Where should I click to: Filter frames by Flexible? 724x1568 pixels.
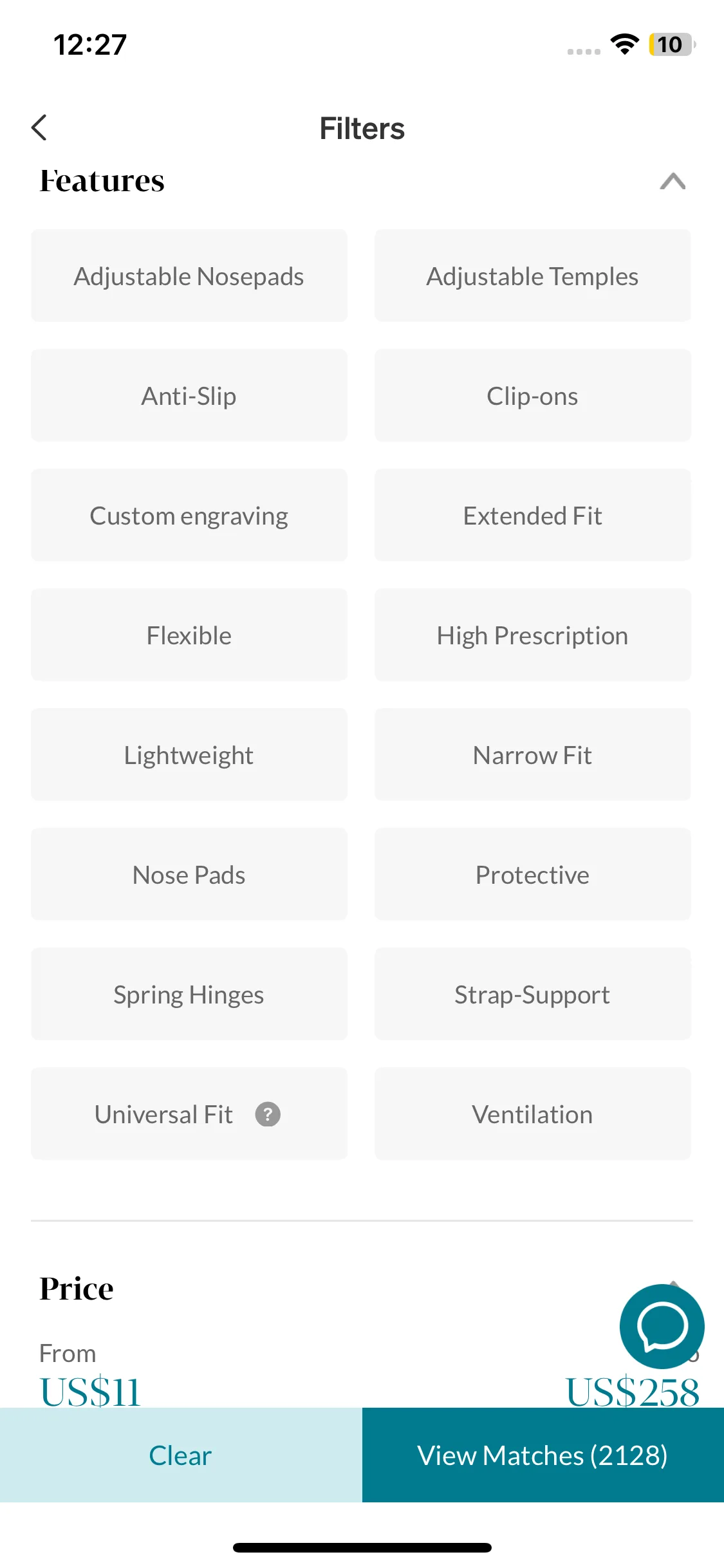tap(189, 635)
